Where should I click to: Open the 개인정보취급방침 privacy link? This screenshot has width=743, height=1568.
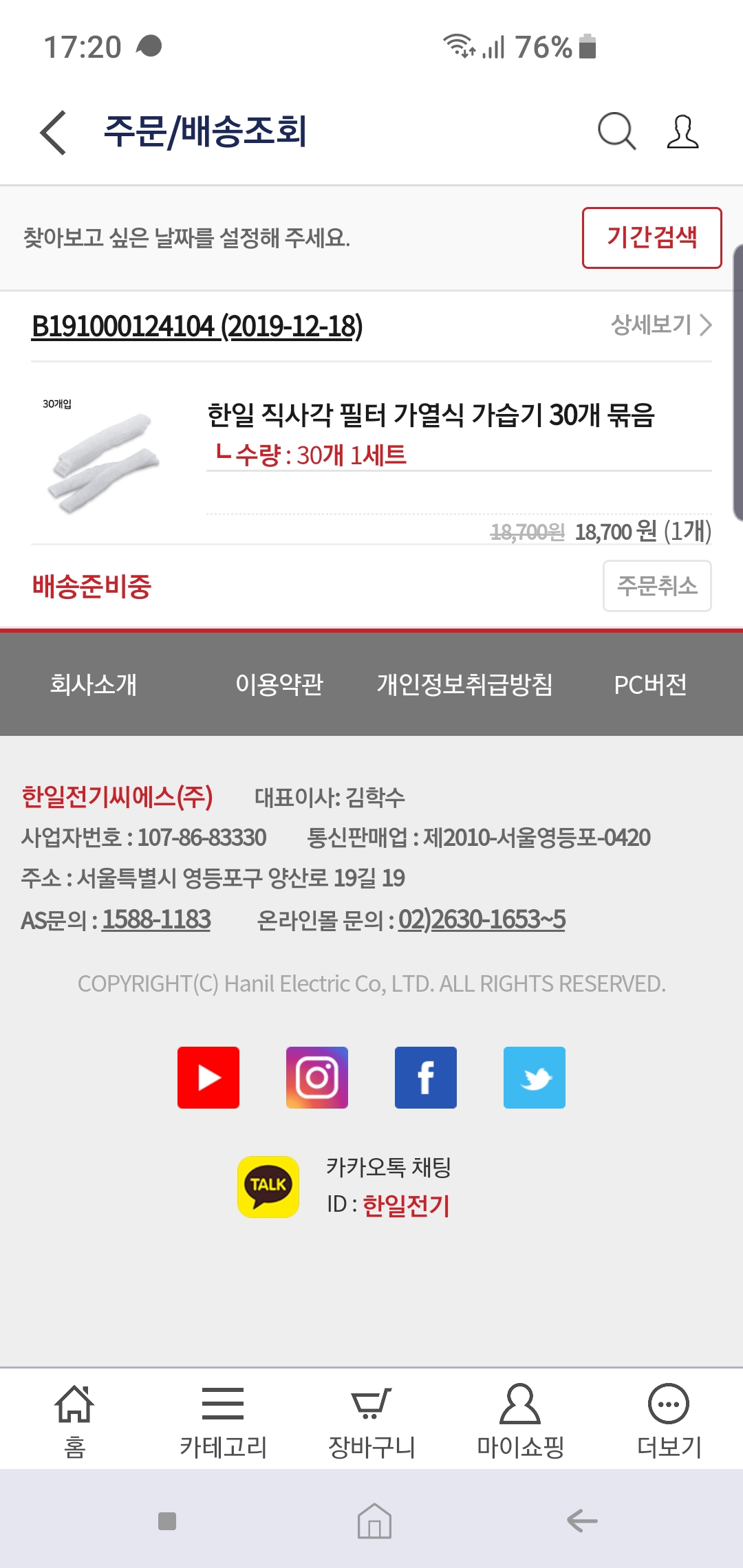[x=464, y=684]
